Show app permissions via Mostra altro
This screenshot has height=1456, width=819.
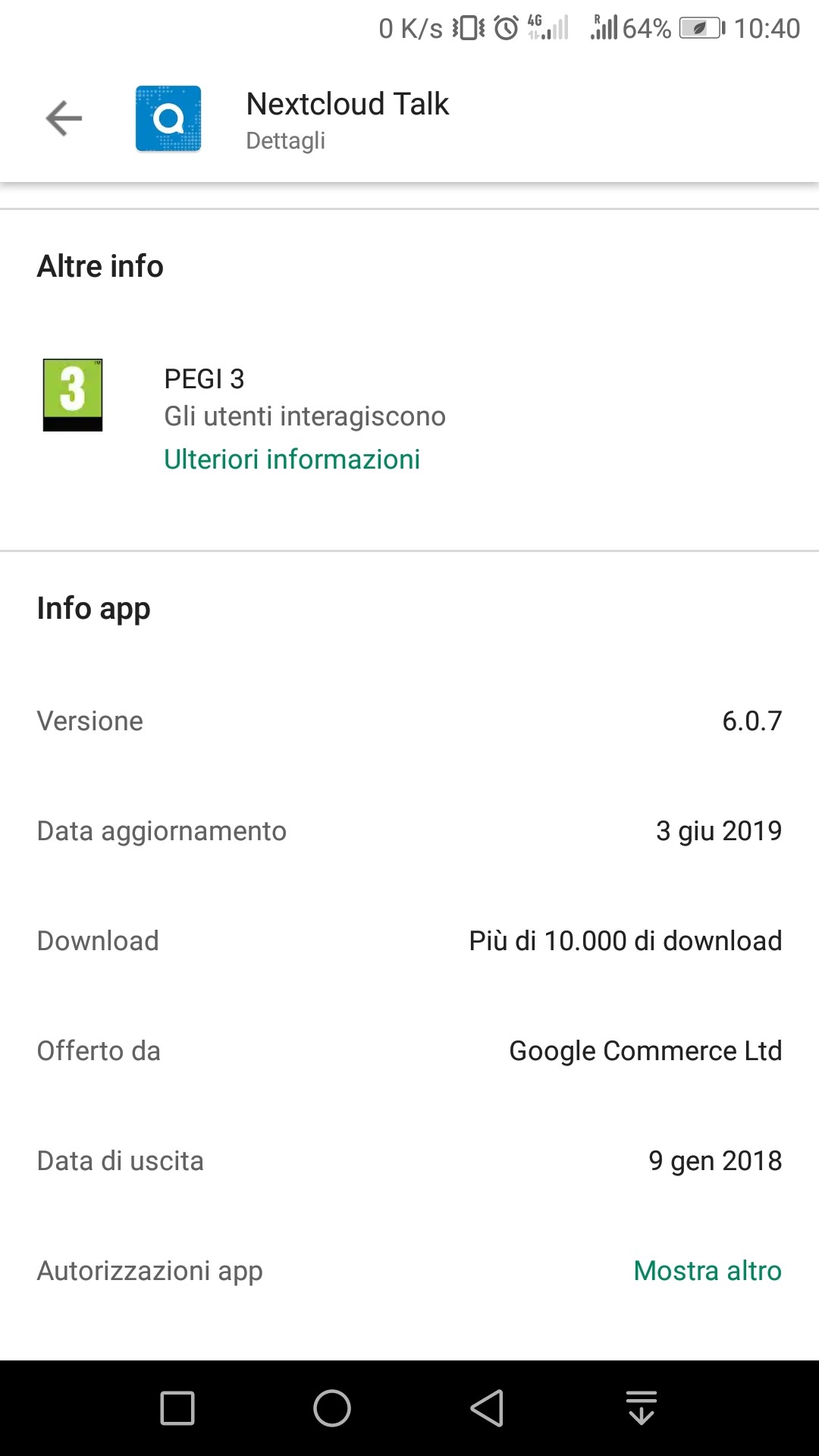[706, 1270]
